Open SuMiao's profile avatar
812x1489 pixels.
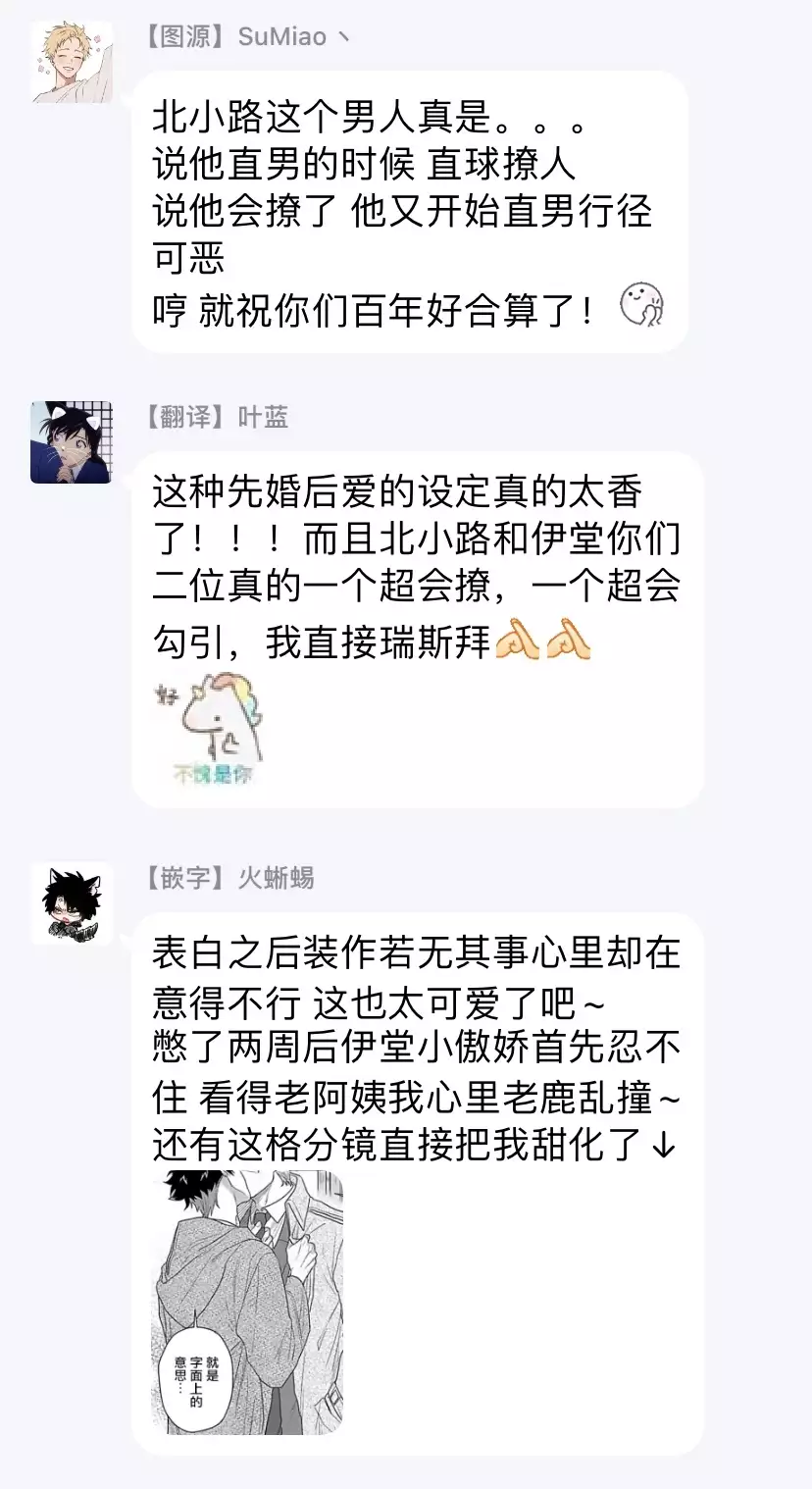(71, 63)
